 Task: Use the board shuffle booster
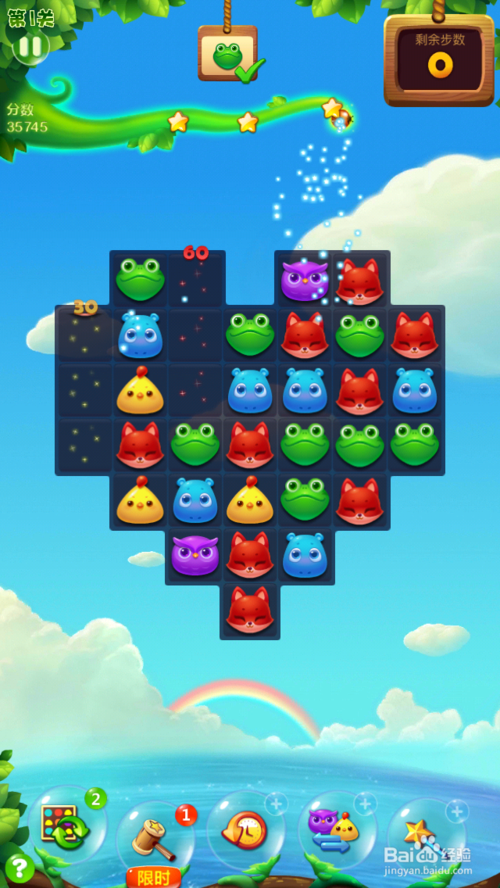click(67, 825)
